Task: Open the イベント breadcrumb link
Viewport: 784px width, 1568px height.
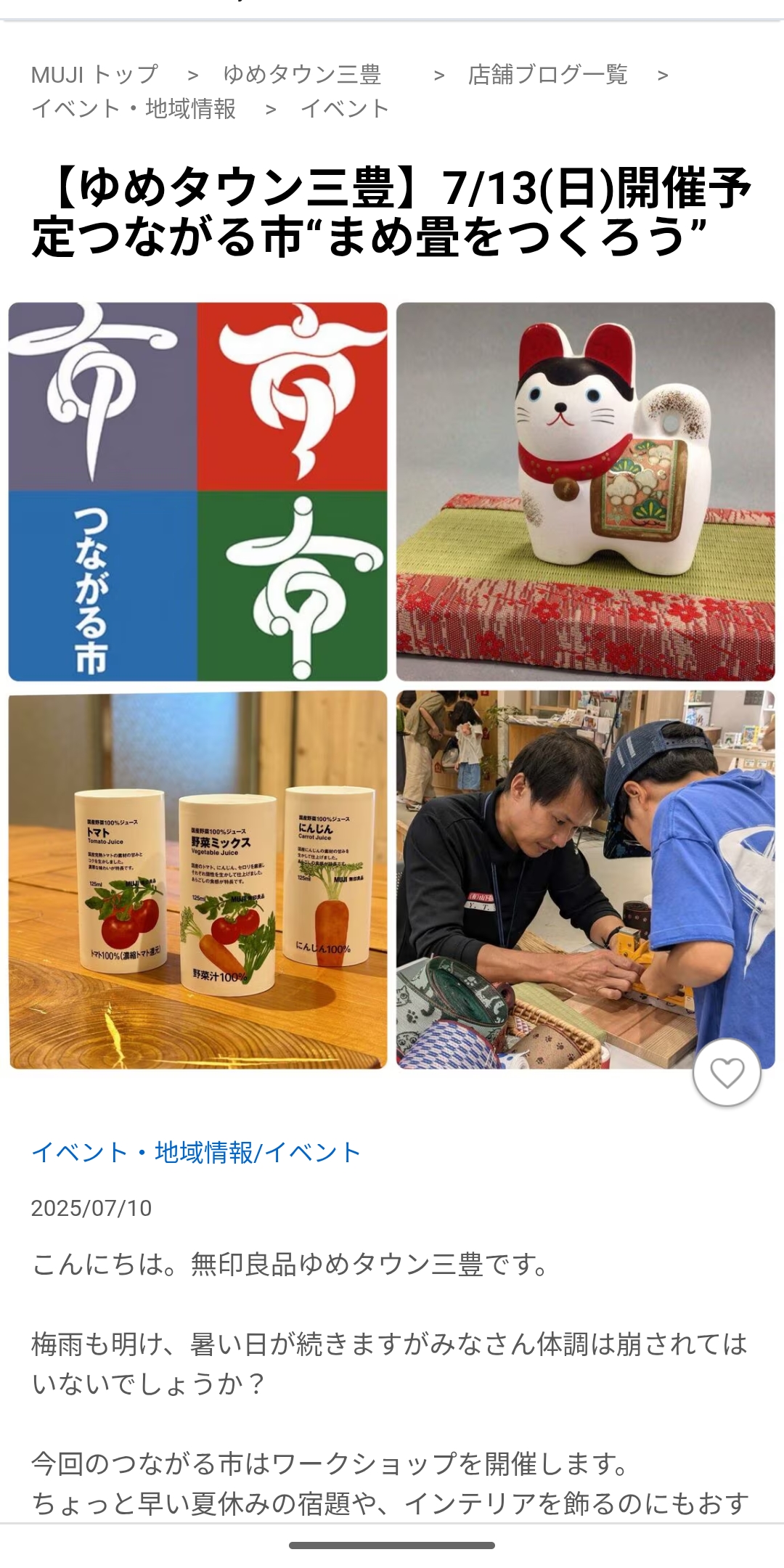Action: [345, 108]
